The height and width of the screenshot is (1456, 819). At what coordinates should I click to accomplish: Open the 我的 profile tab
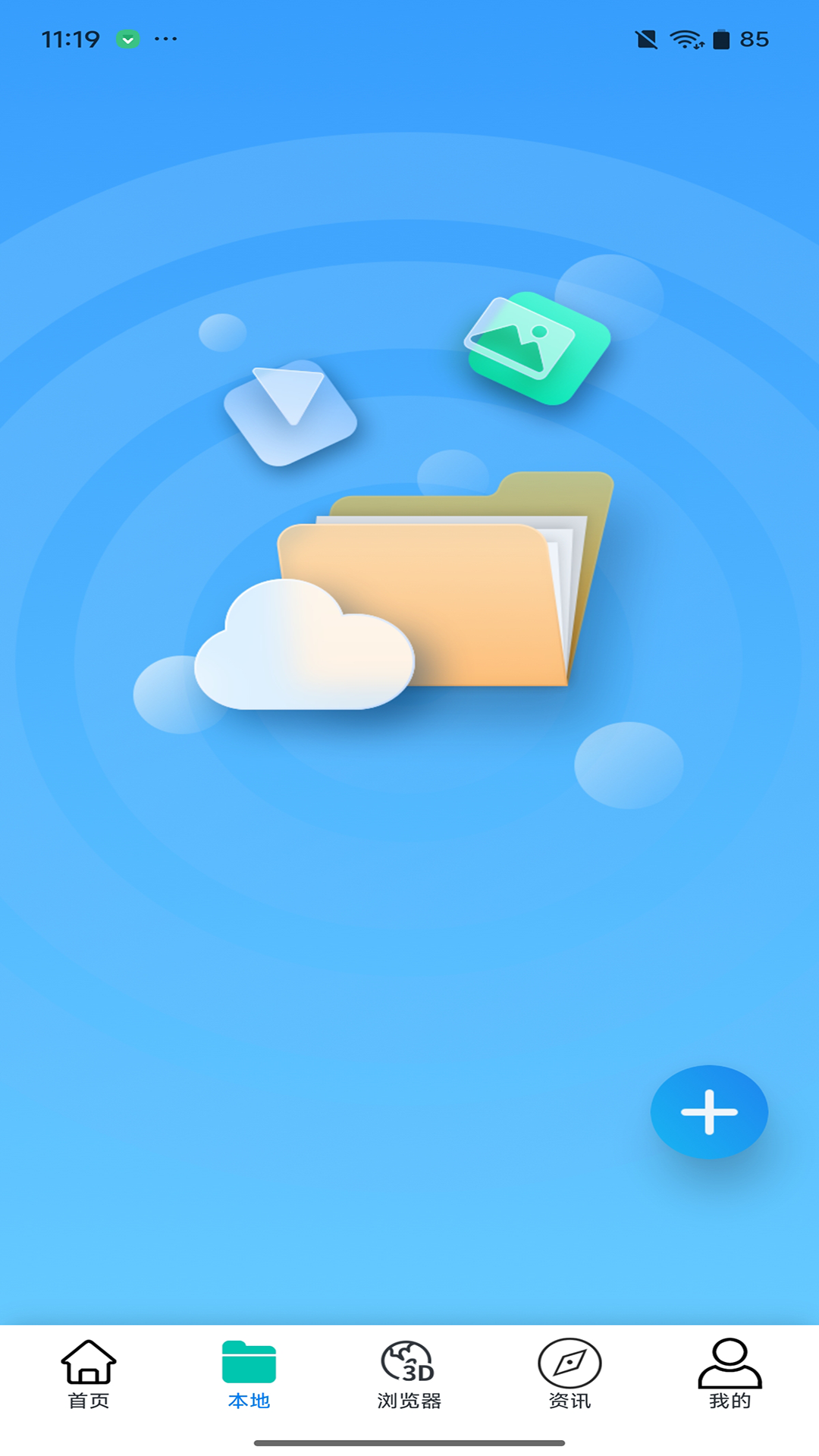tap(730, 1374)
